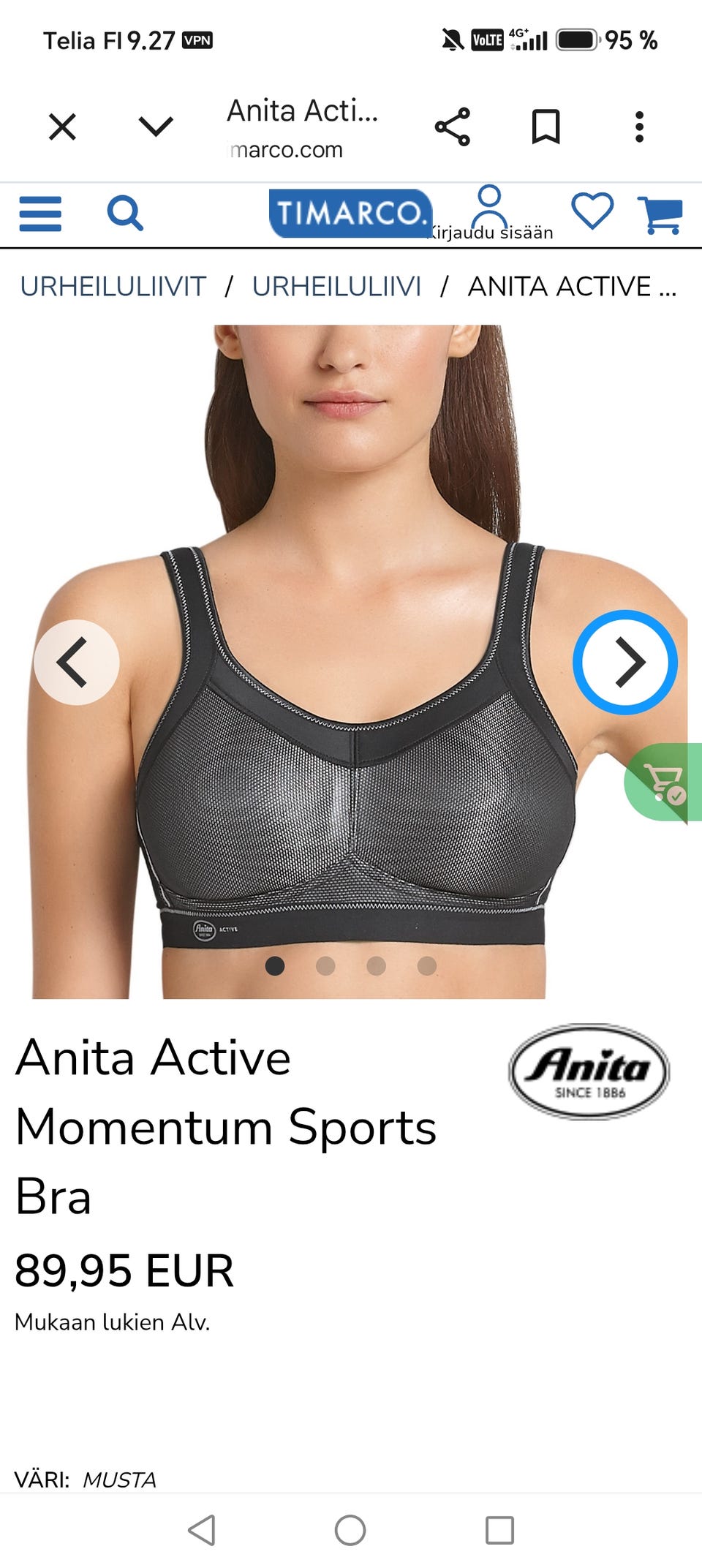Close the browser tab with the X
This screenshot has height=1568, width=702.
(62, 127)
